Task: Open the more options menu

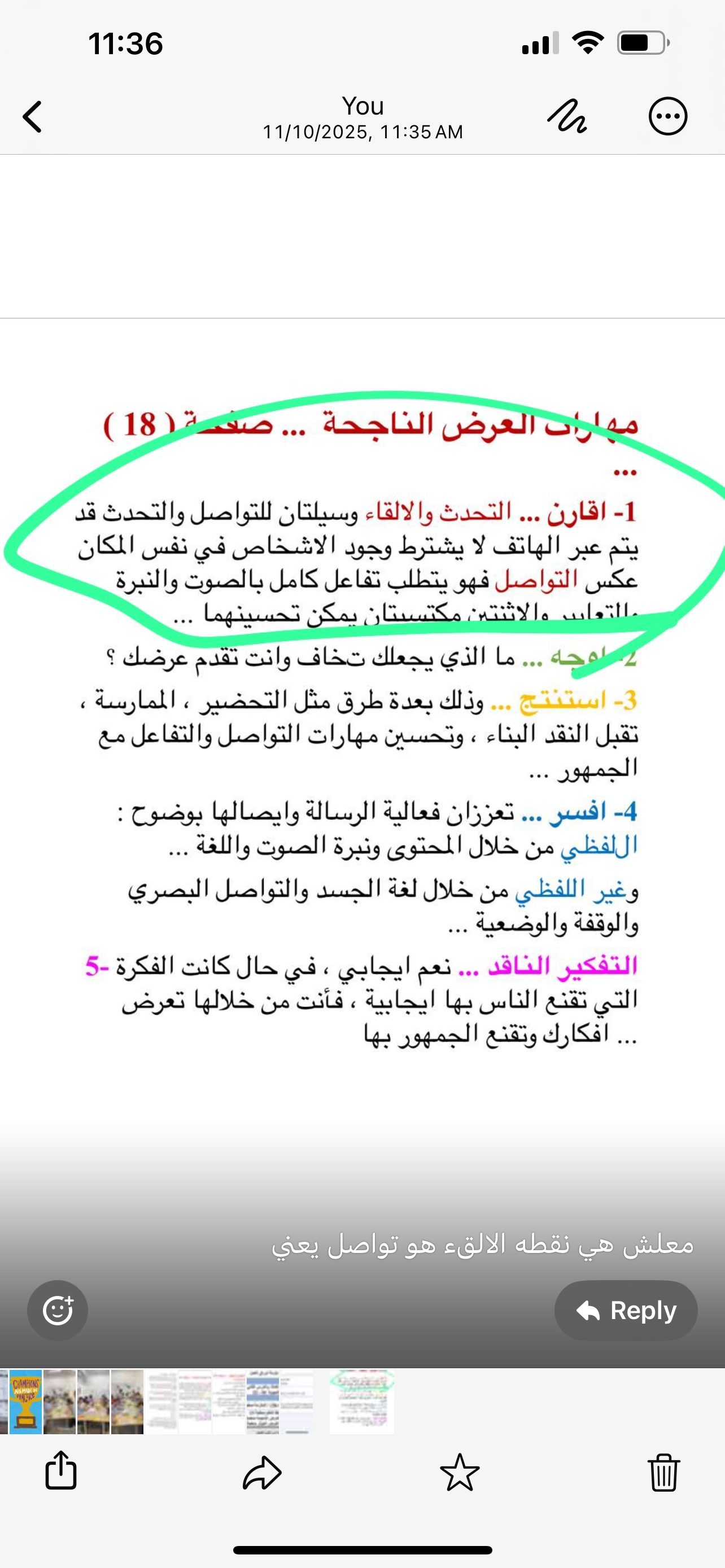Action: coord(667,116)
